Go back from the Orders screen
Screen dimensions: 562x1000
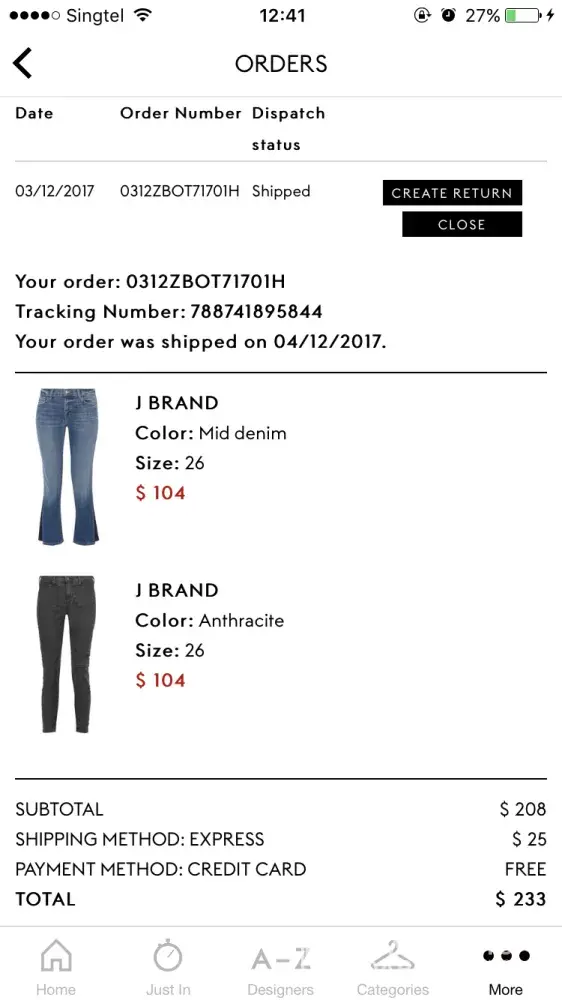22,63
